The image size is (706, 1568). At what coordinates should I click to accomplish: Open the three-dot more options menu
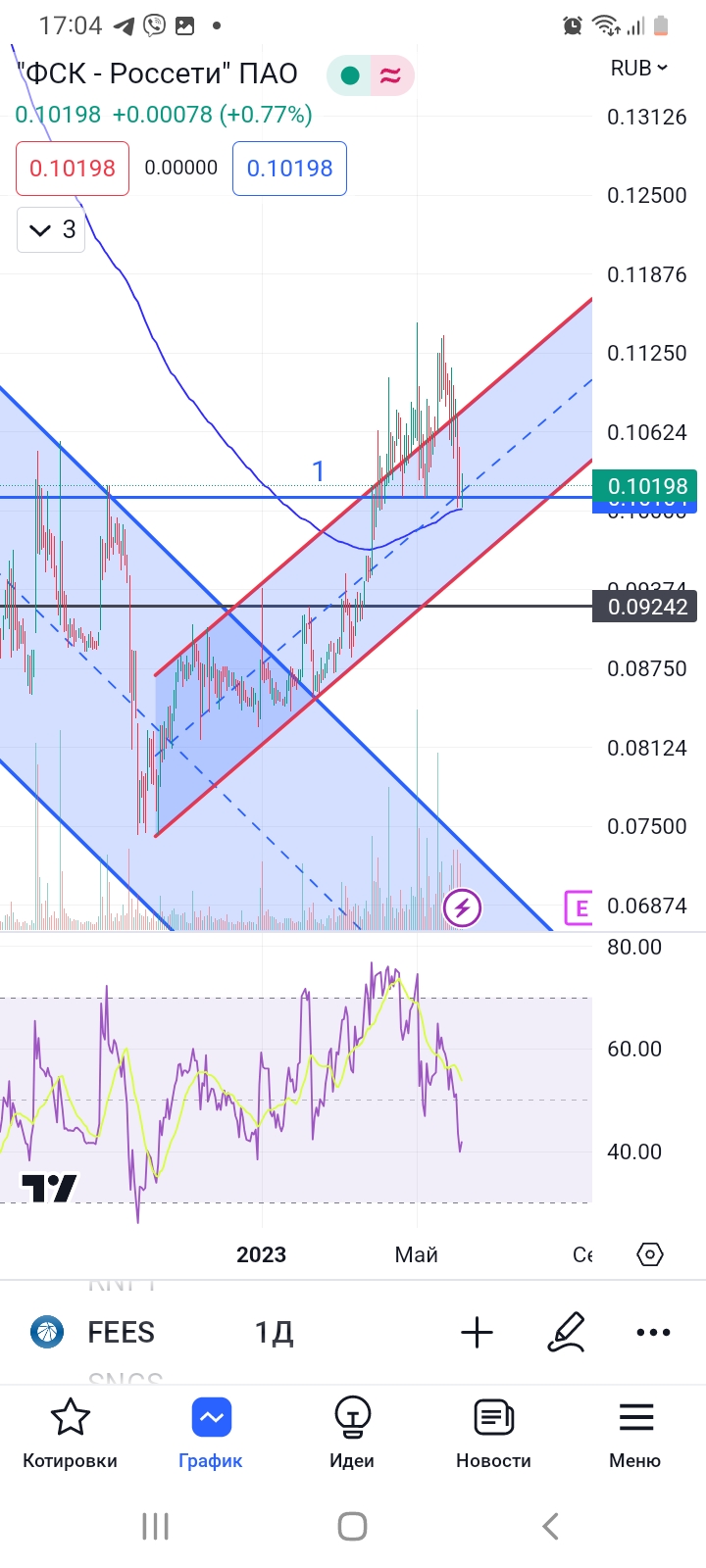(x=653, y=1333)
